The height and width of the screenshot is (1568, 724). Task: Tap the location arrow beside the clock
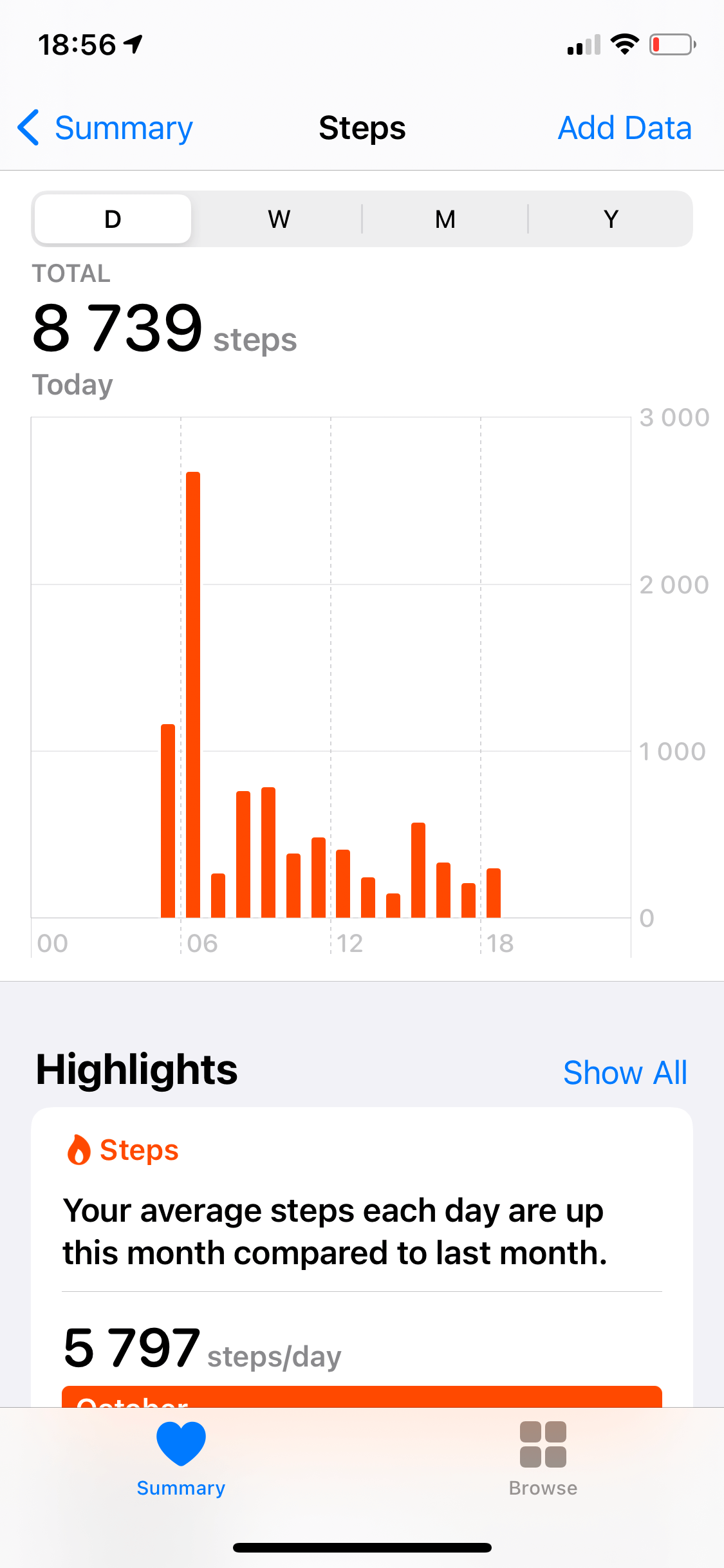pos(133,44)
